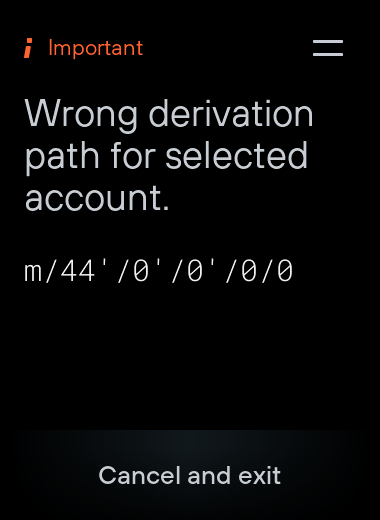
Task: Open the menu icon beside Important
Action: point(328,48)
